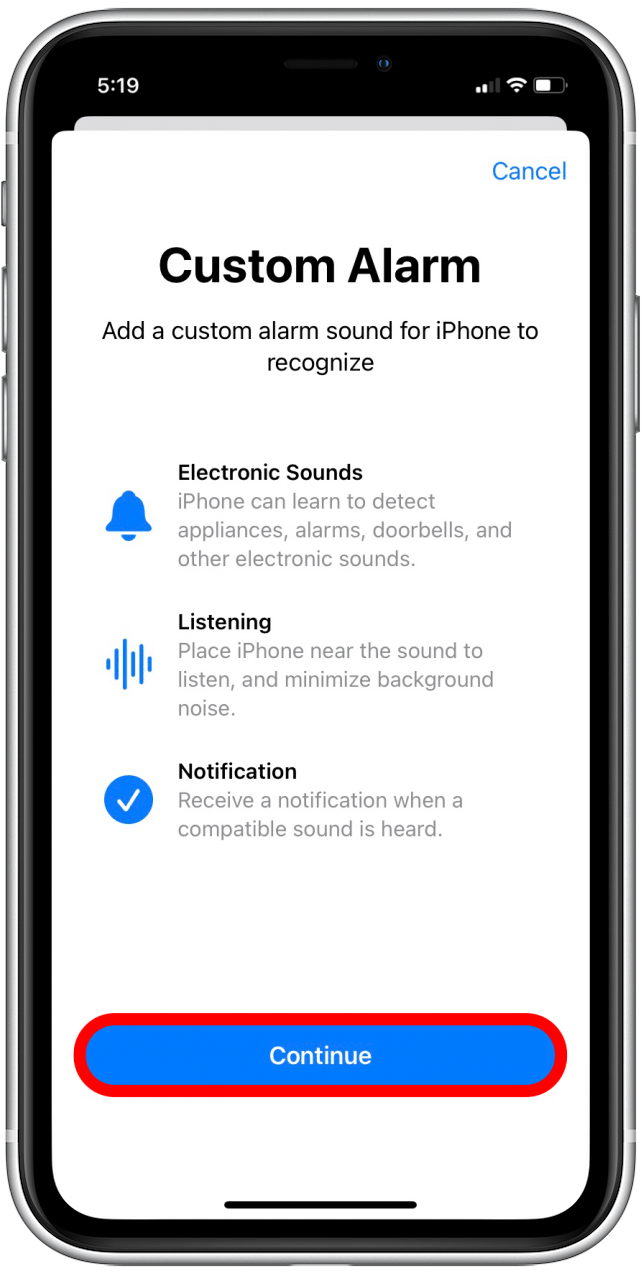
Task: Cancel the Custom Alarm setup
Action: click(x=529, y=171)
